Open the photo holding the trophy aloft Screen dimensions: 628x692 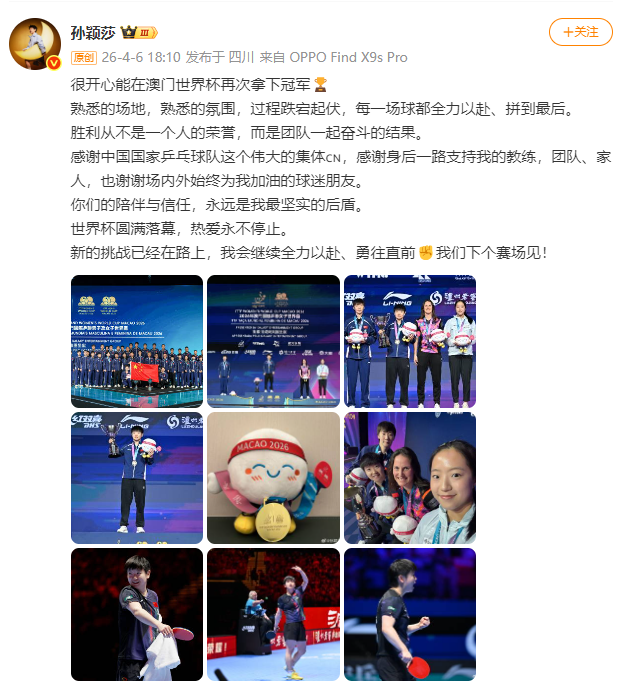[136, 477]
